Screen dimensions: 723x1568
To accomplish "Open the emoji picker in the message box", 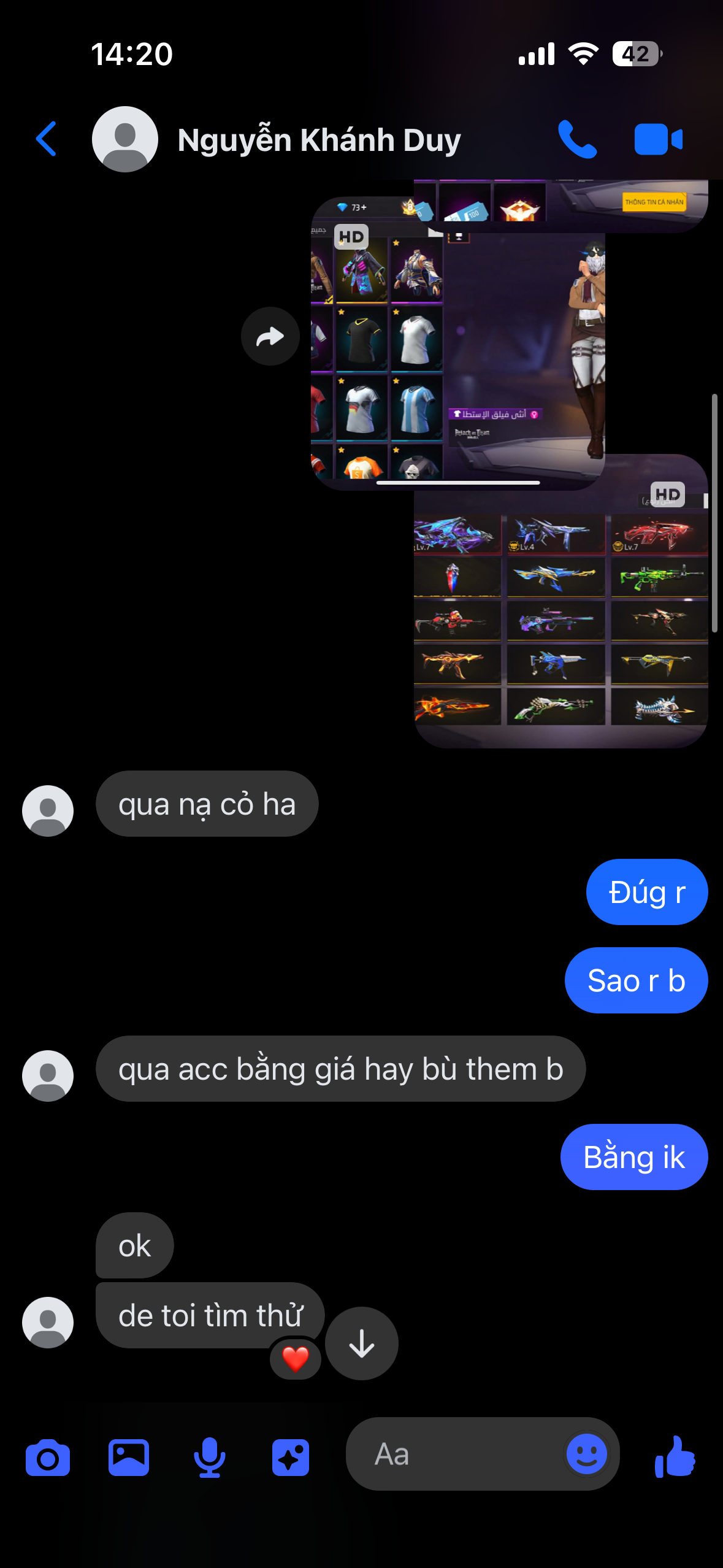I will (587, 1454).
